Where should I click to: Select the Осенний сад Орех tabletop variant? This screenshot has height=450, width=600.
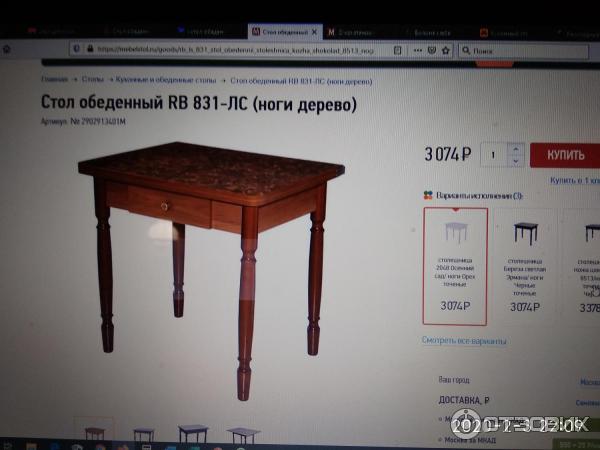tap(456, 265)
